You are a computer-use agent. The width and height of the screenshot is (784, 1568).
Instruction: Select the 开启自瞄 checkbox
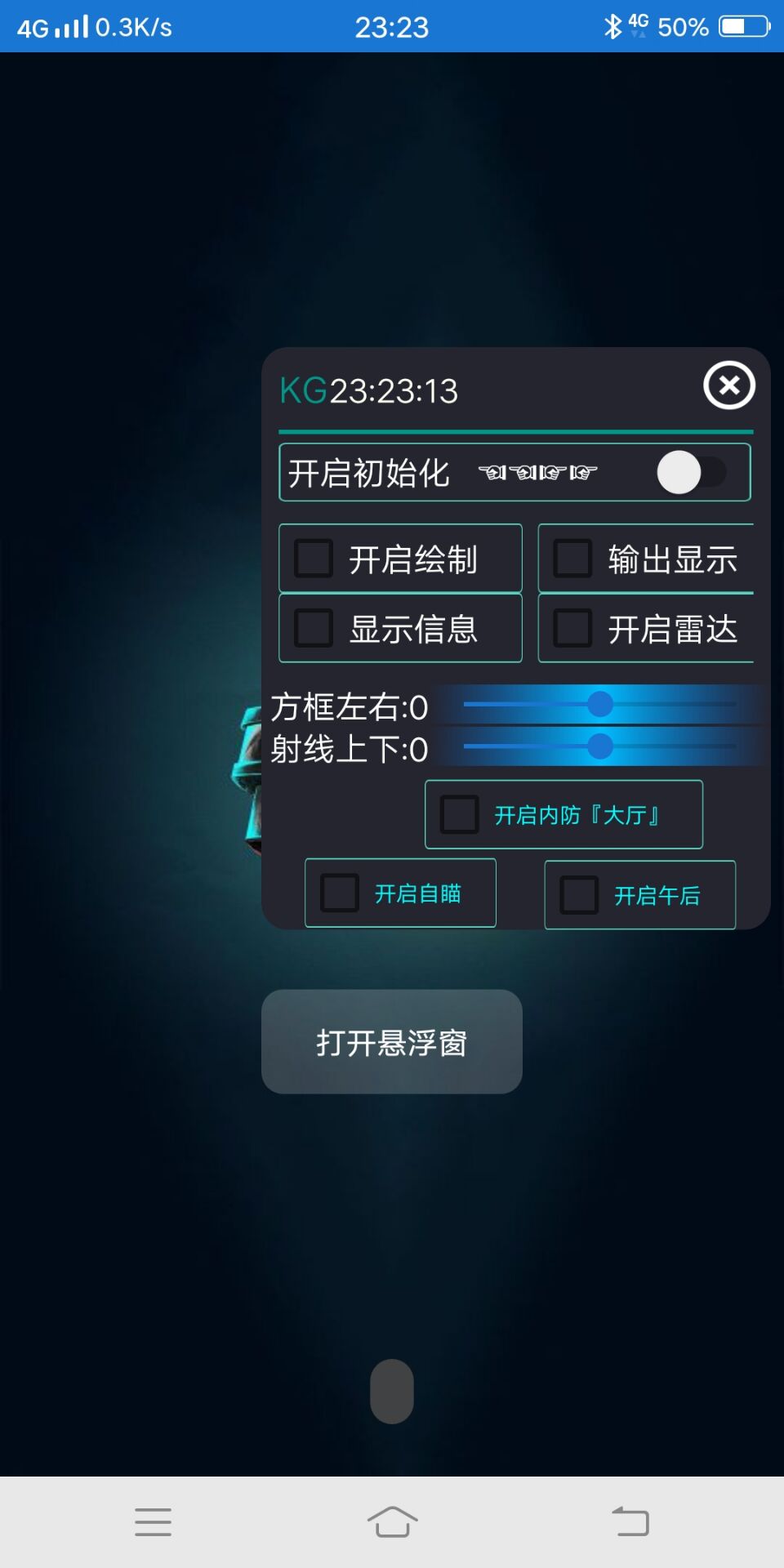click(x=340, y=893)
